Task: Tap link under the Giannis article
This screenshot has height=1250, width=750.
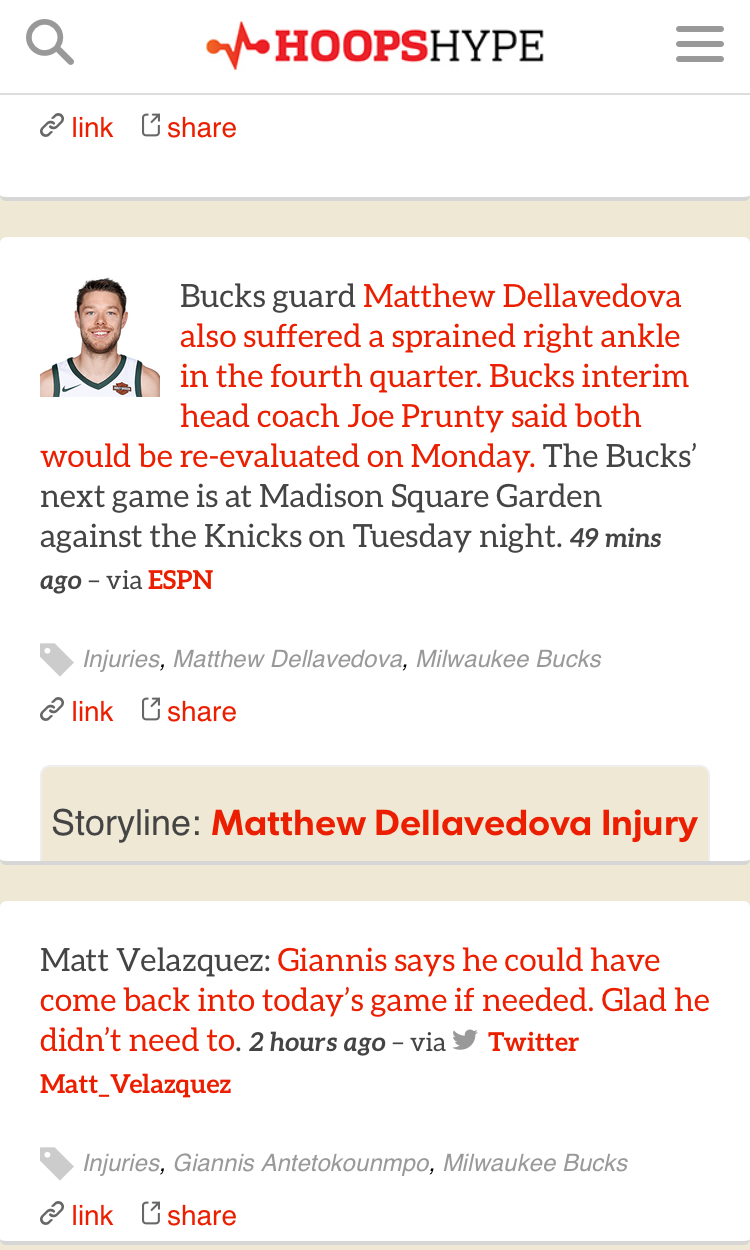Action: coord(77,1215)
